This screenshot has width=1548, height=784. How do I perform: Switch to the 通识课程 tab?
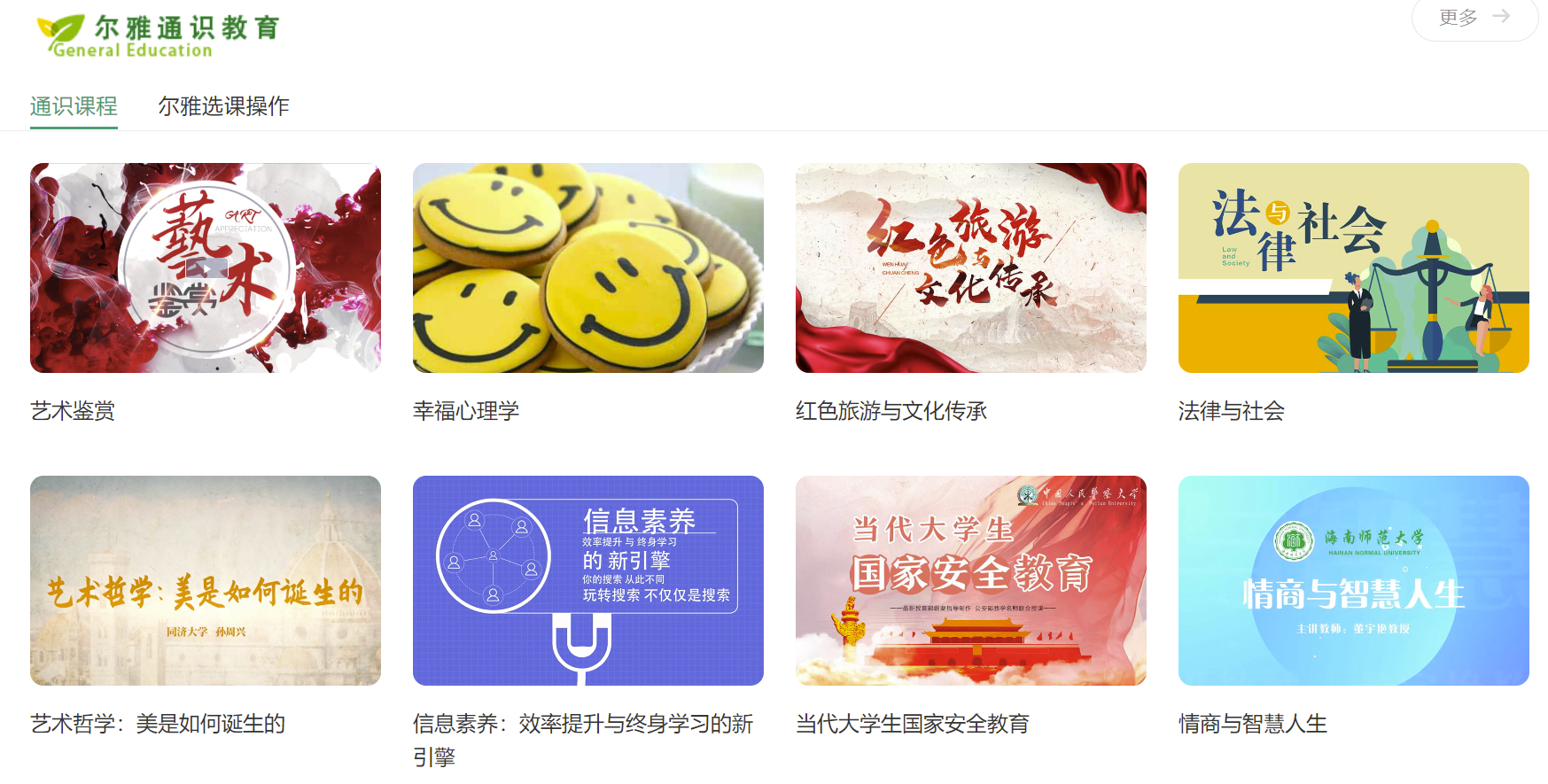[74, 106]
